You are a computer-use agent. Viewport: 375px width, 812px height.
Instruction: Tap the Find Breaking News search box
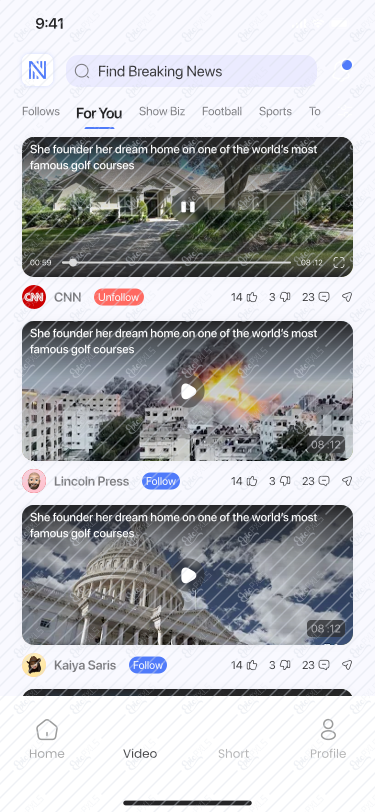pyautogui.click(x=191, y=71)
